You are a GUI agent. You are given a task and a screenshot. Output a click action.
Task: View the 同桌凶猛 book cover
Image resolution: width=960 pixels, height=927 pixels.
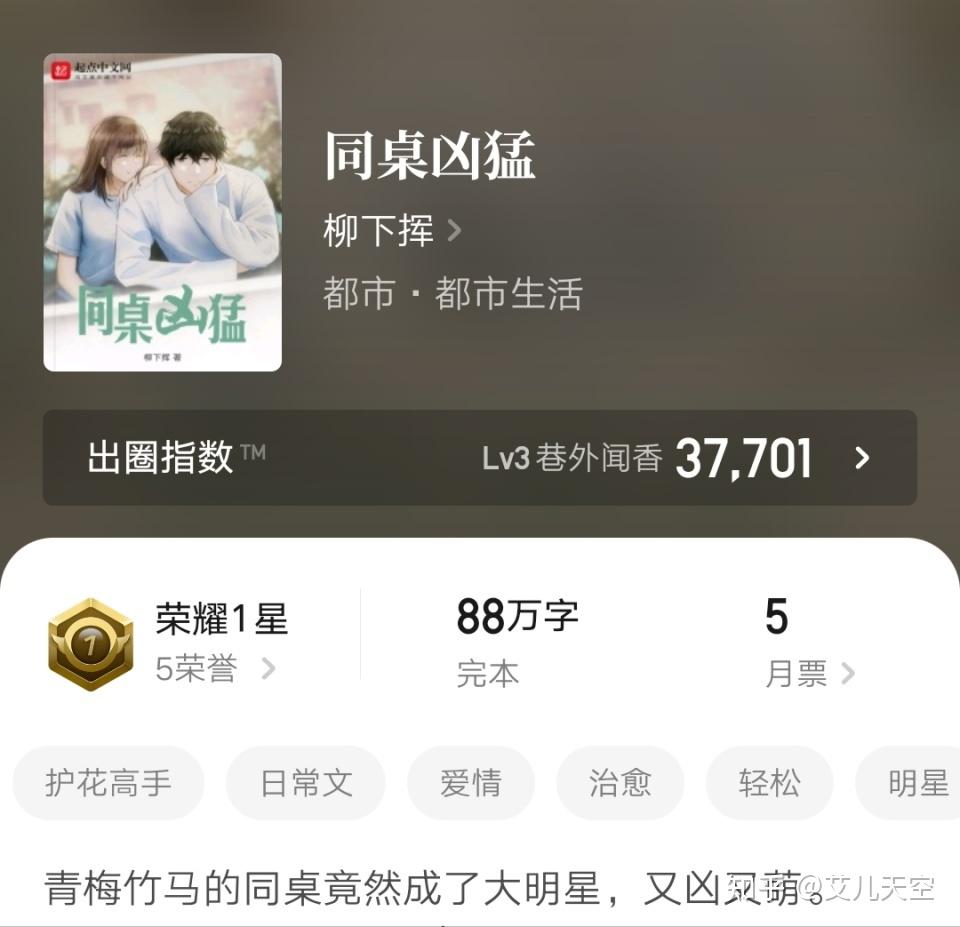coord(163,212)
